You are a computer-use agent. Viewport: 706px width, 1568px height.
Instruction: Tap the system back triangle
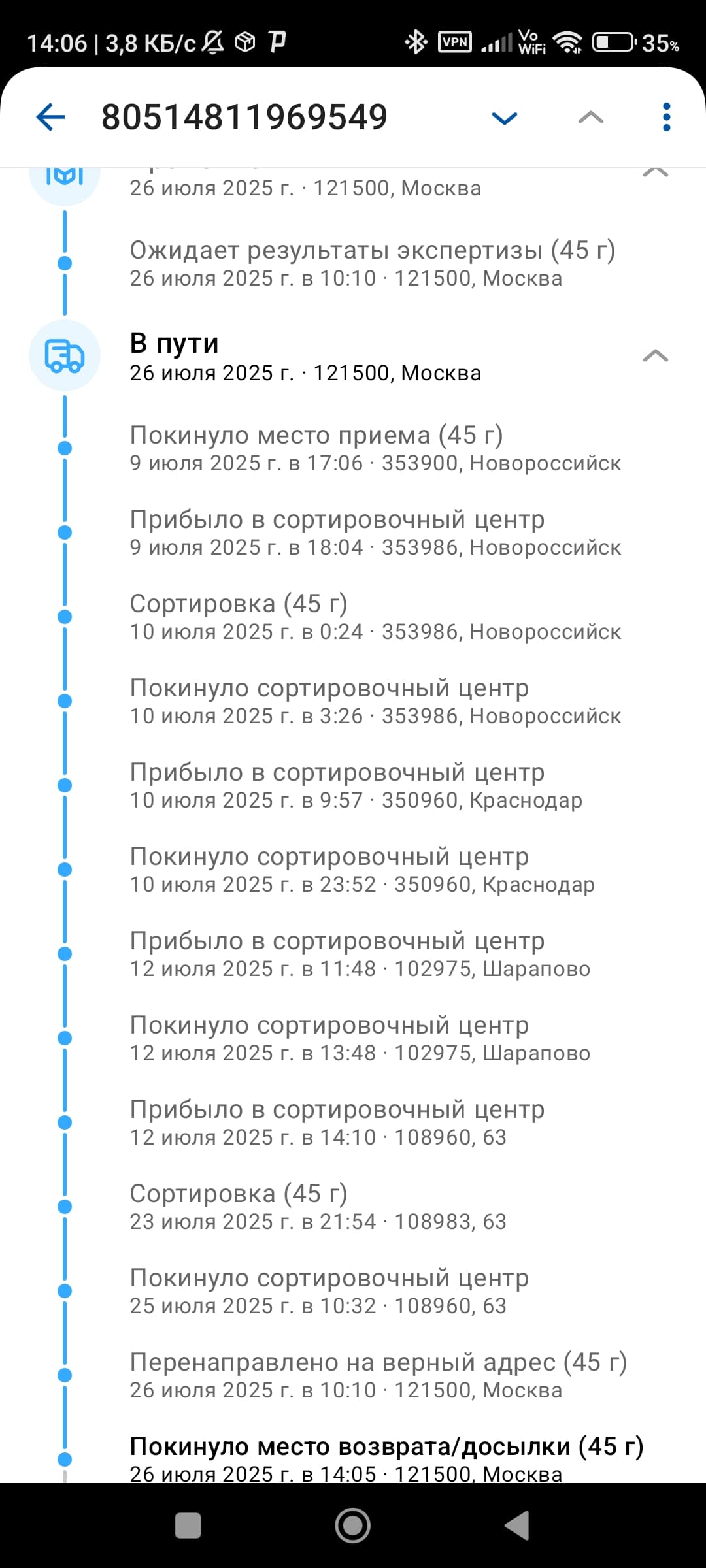(517, 1526)
